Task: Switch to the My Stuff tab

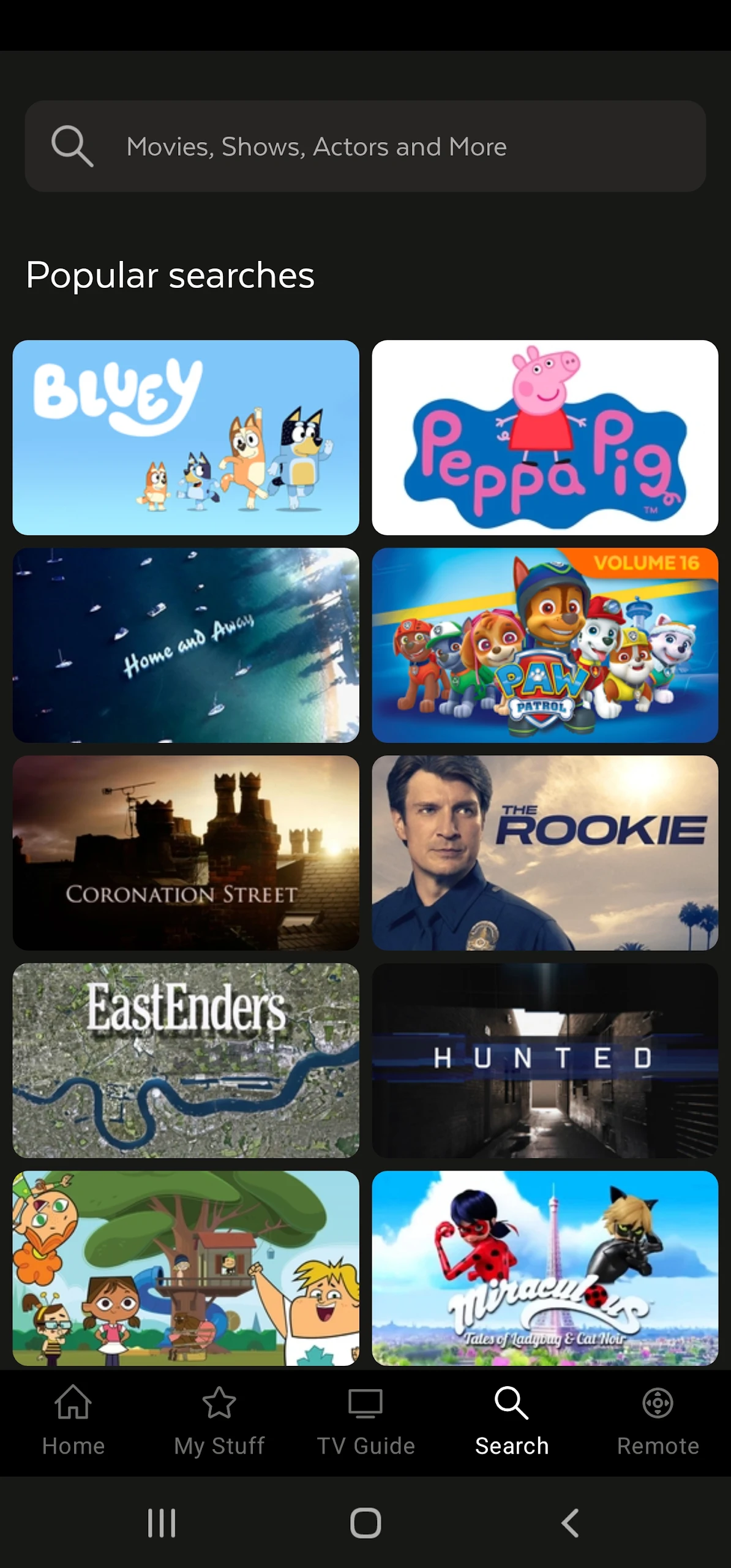Action: pos(219,1421)
